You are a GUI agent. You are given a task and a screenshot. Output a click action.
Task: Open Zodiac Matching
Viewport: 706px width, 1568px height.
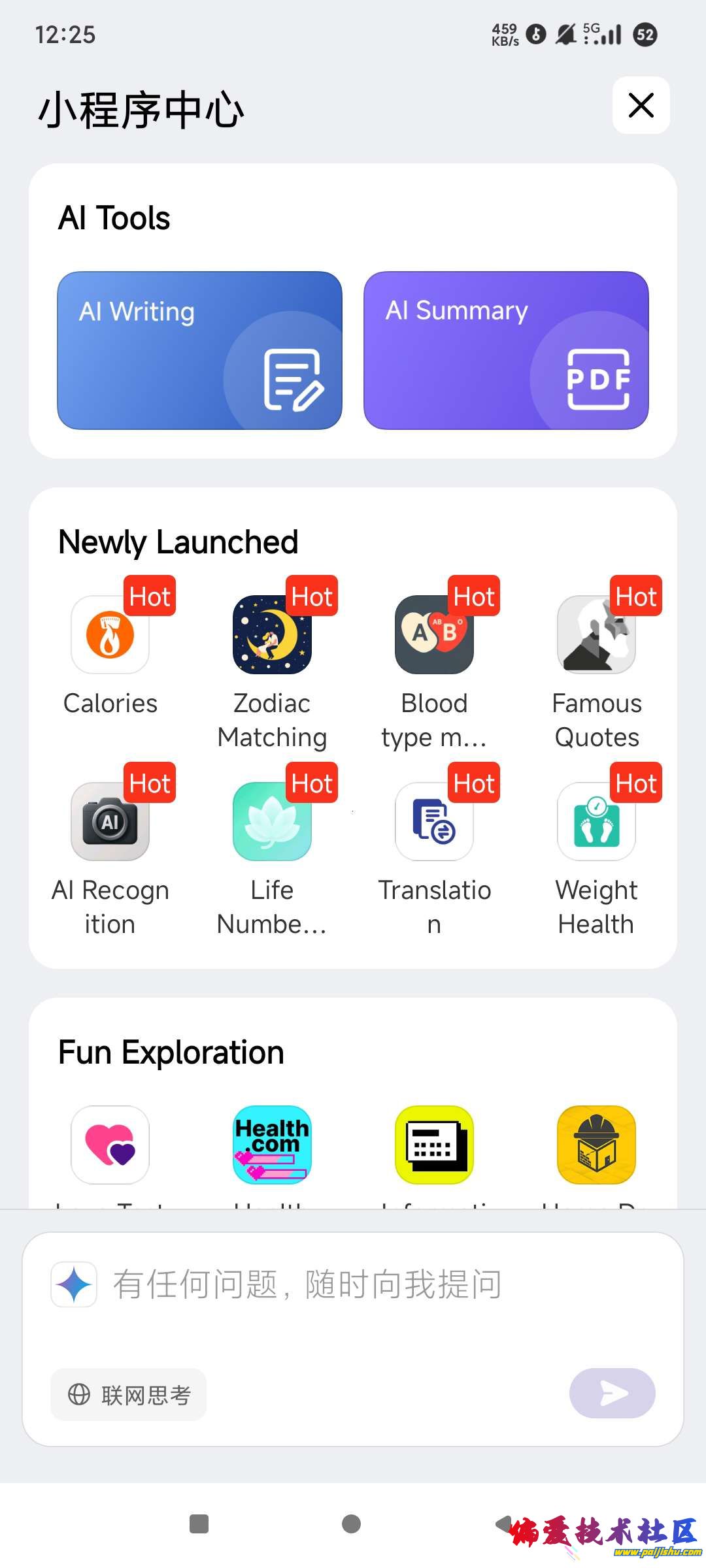tap(272, 635)
